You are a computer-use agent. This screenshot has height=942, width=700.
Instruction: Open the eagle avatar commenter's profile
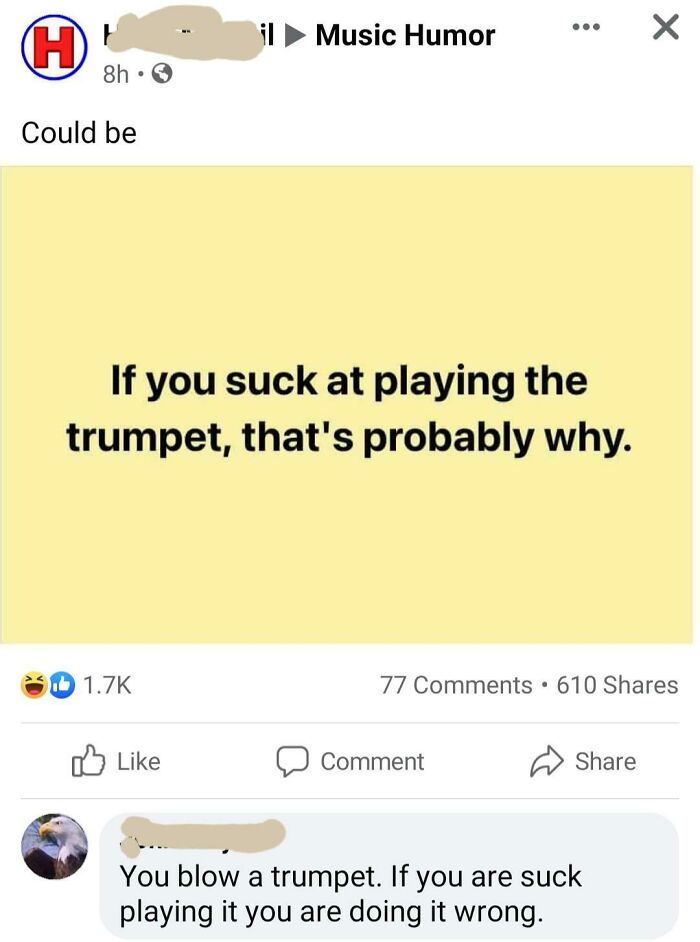coord(55,846)
